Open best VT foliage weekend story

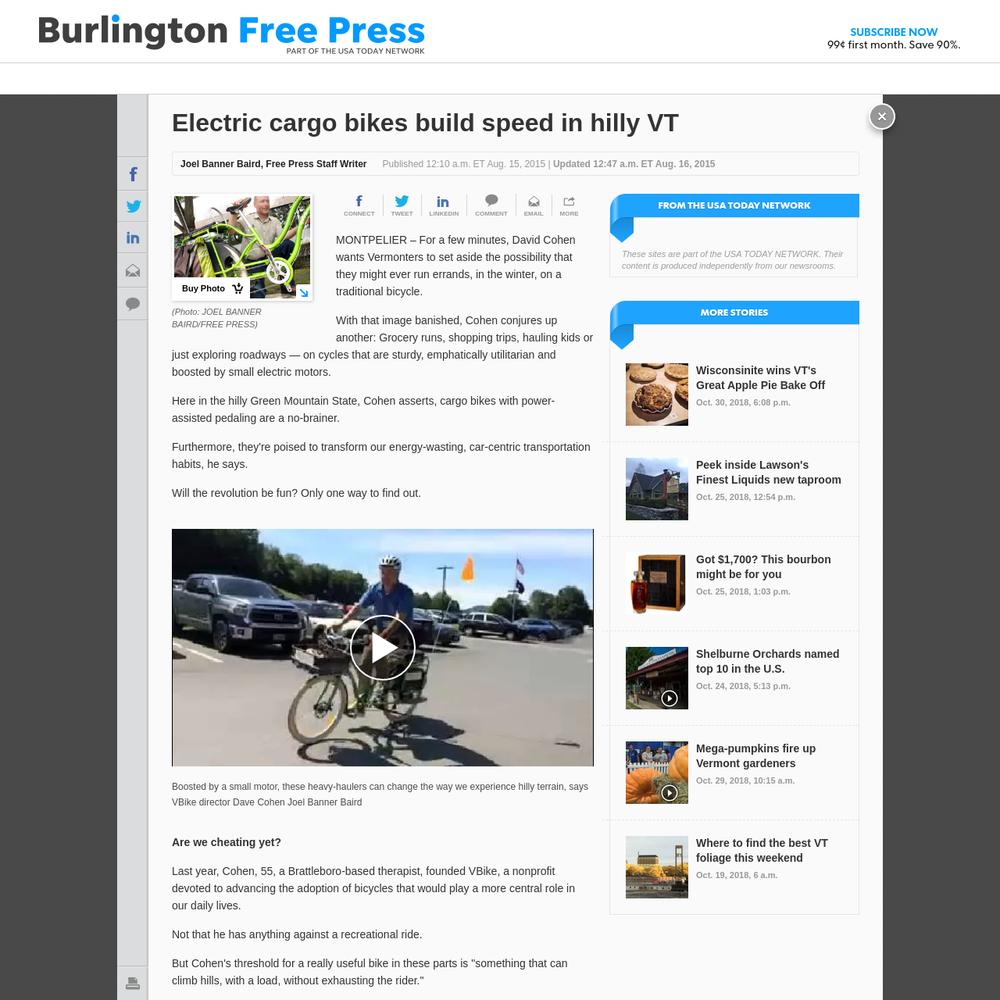click(761, 850)
